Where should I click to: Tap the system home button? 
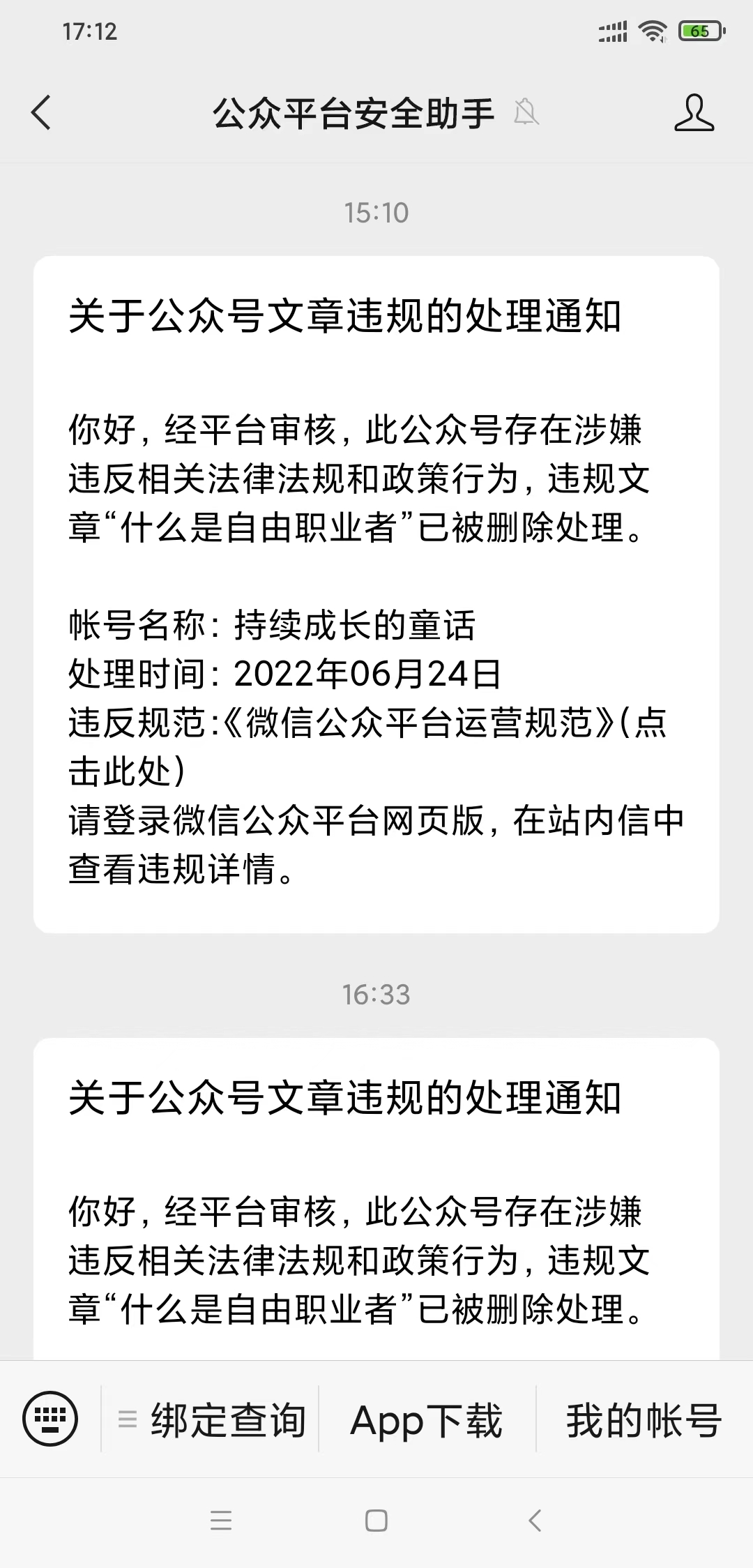[x=376, y=1521]
